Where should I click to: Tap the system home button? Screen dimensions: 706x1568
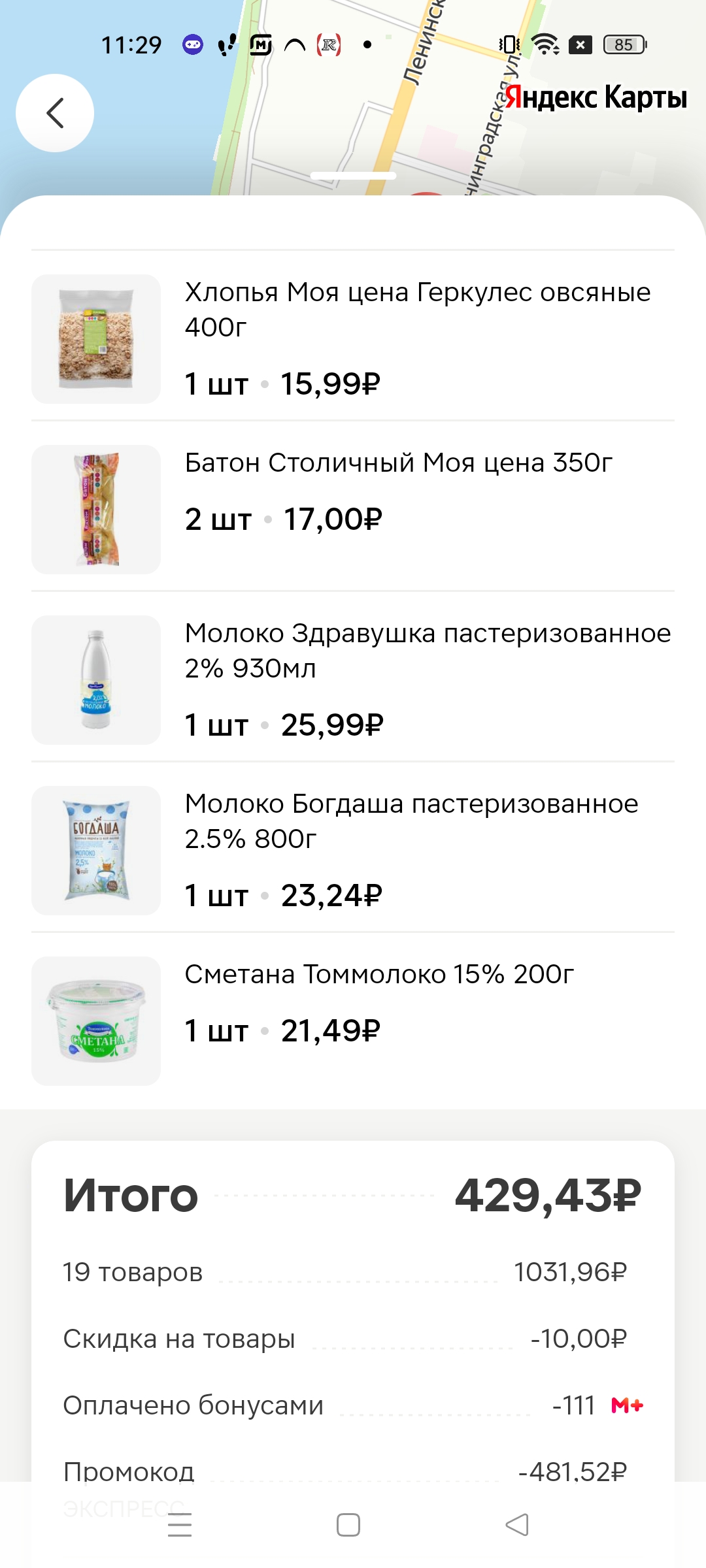click(x=348, y=1525)
